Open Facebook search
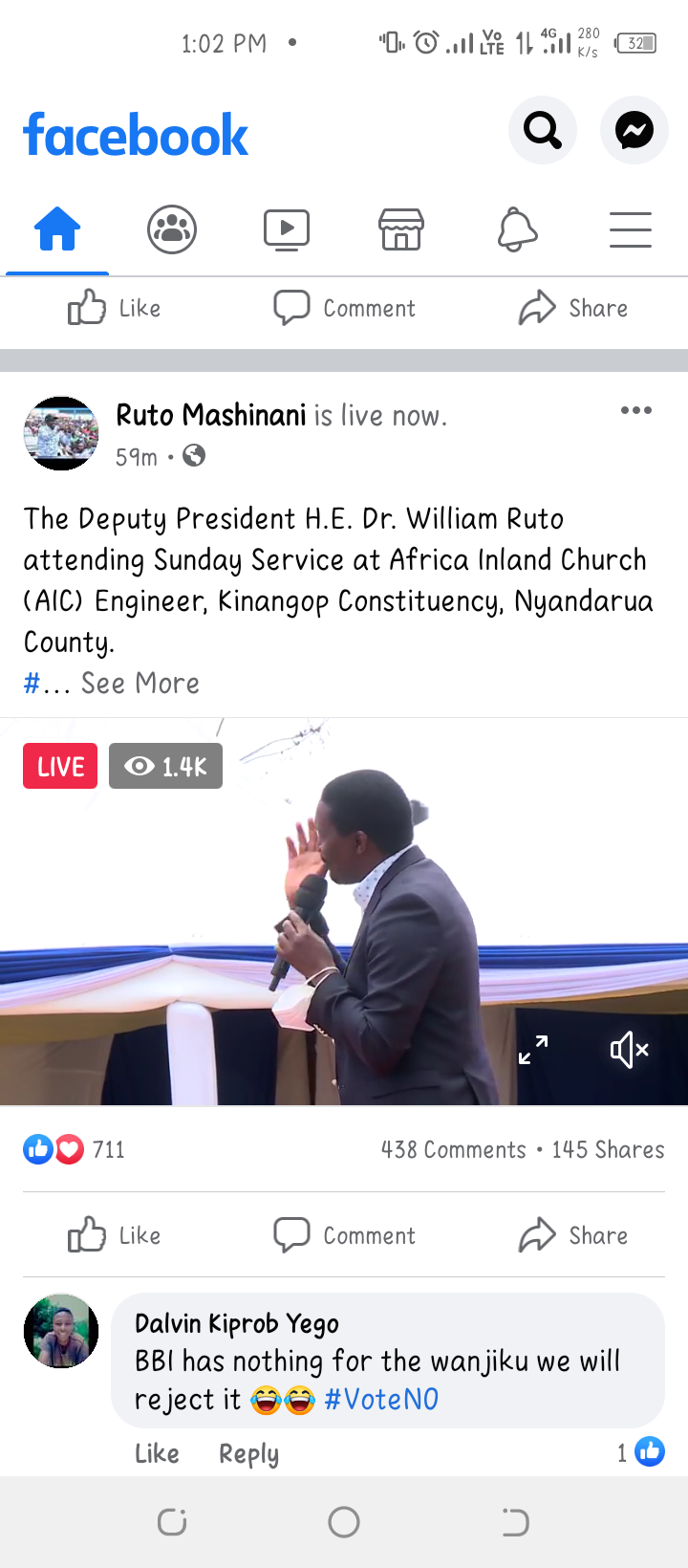This screenshot has width=688, height=1568. 543,130
